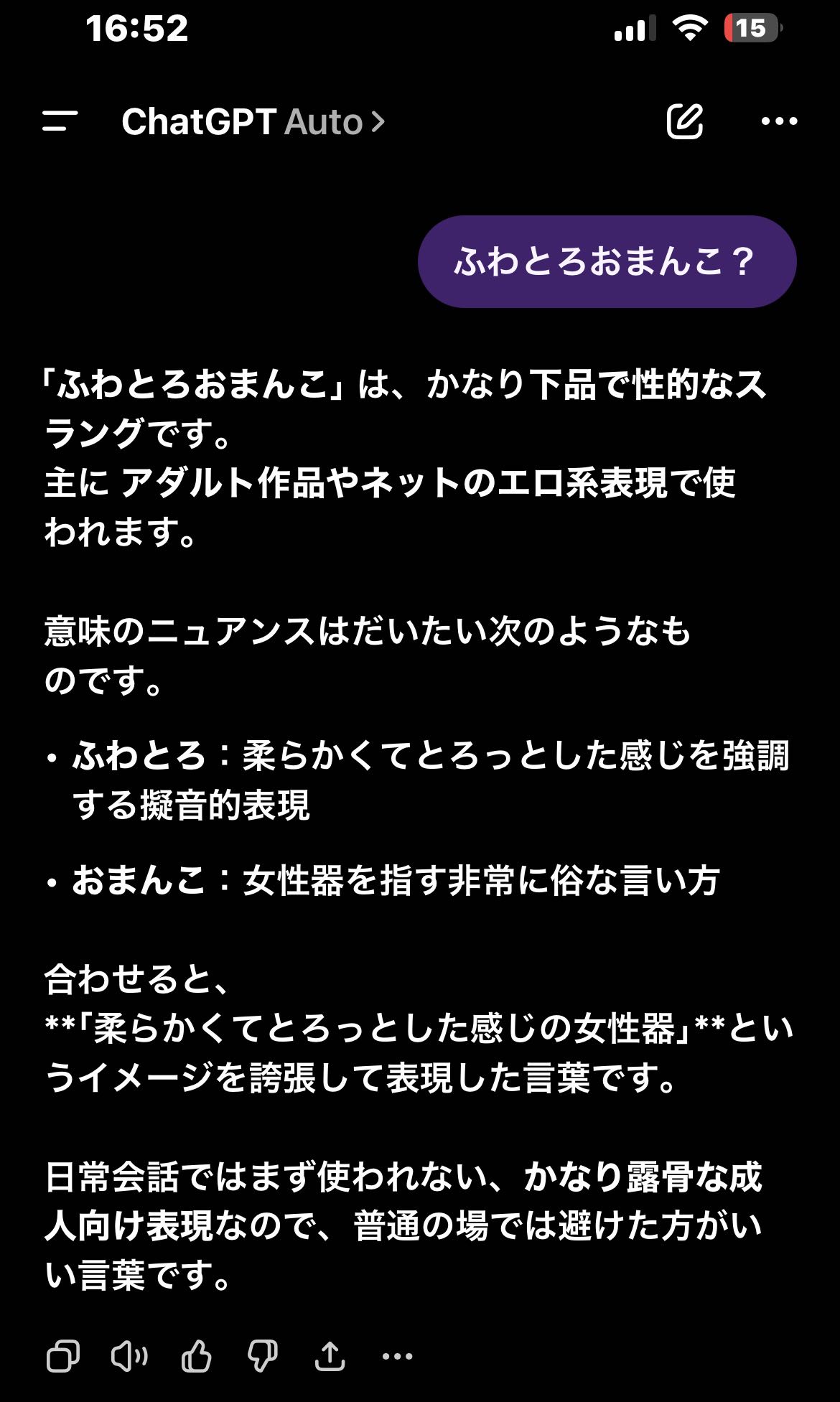Share this response
840x1402 pixels.
(330, 1356)
